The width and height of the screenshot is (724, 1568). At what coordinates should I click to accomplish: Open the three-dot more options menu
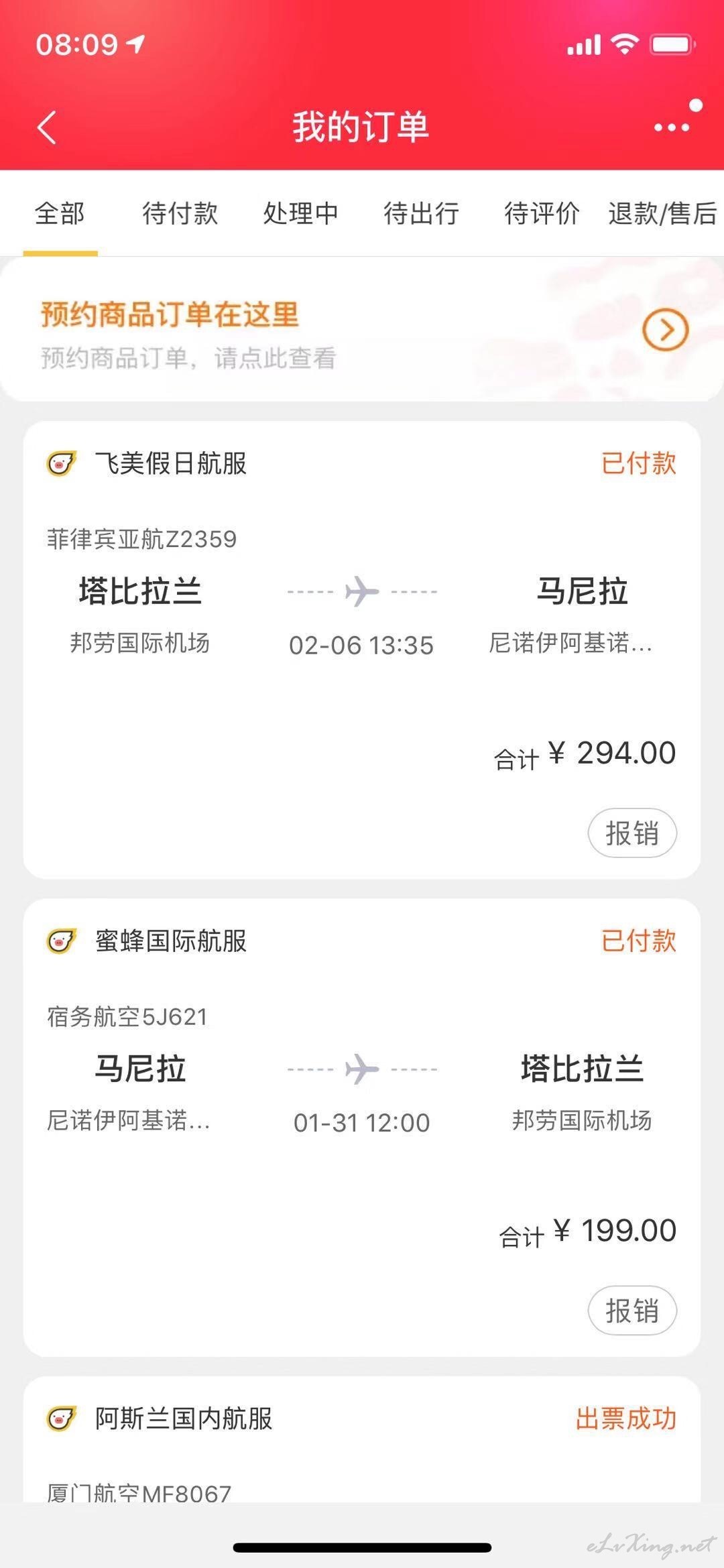point(672,127)
